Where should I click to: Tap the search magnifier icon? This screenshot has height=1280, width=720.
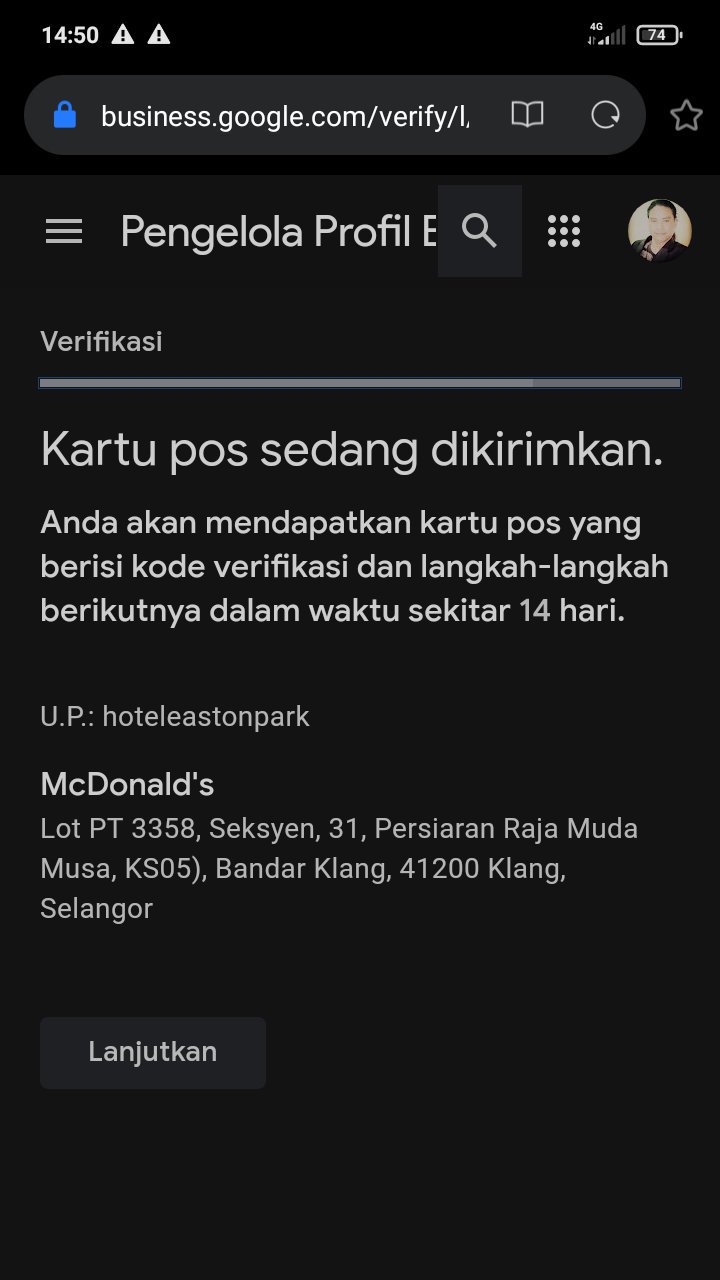pos(480,231)
